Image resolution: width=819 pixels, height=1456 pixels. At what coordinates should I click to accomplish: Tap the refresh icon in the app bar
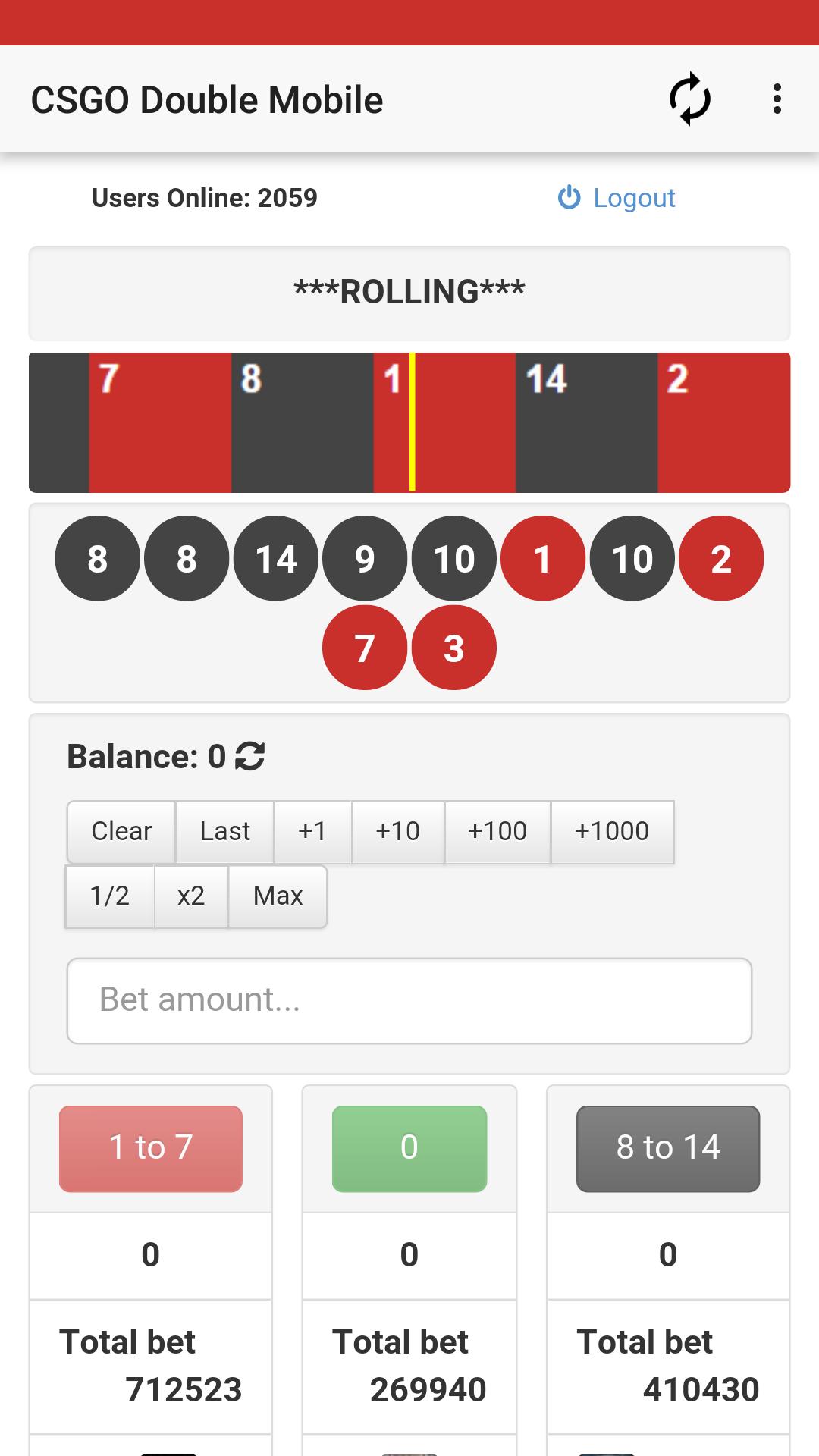click(x=689, y=99)
